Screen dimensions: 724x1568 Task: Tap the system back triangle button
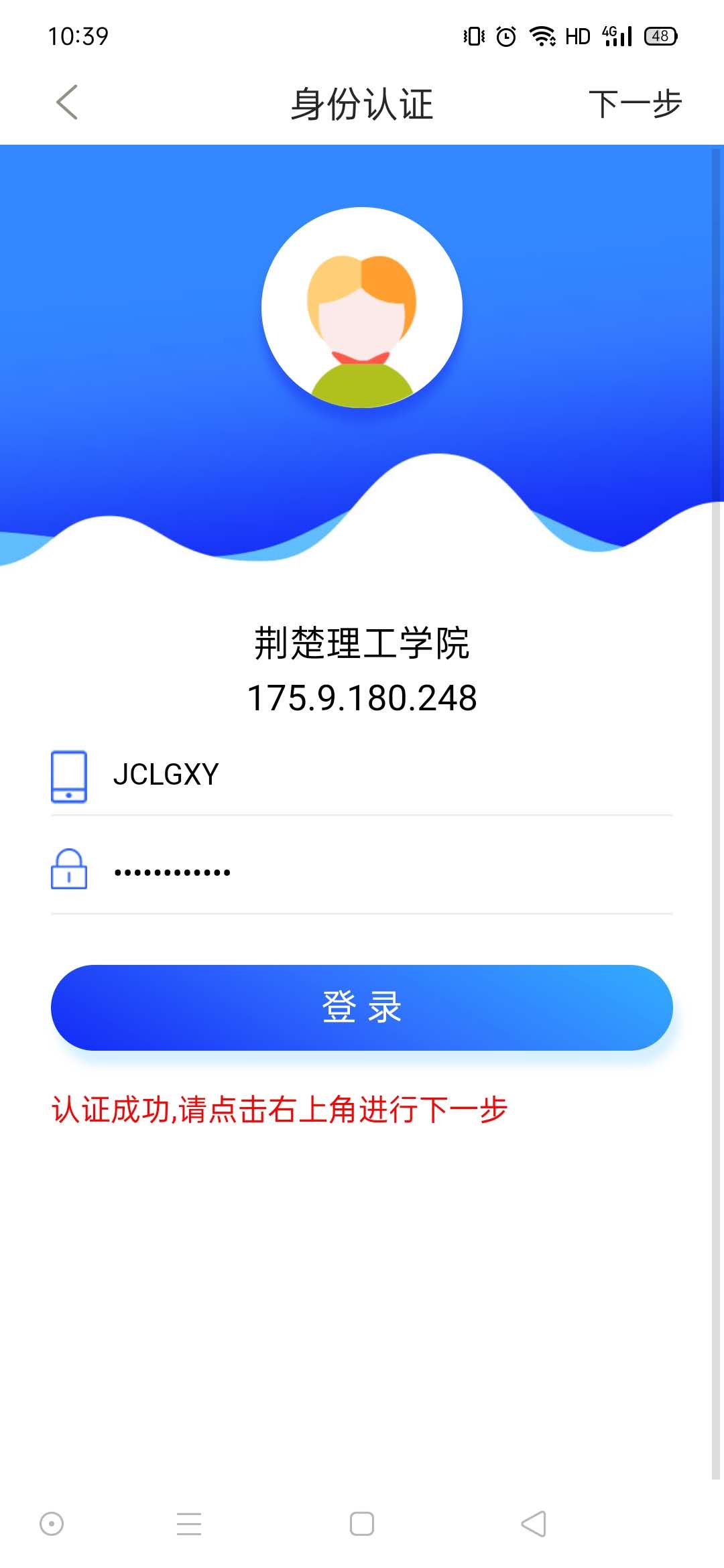pyautogui.click(x=534, y=1524)
